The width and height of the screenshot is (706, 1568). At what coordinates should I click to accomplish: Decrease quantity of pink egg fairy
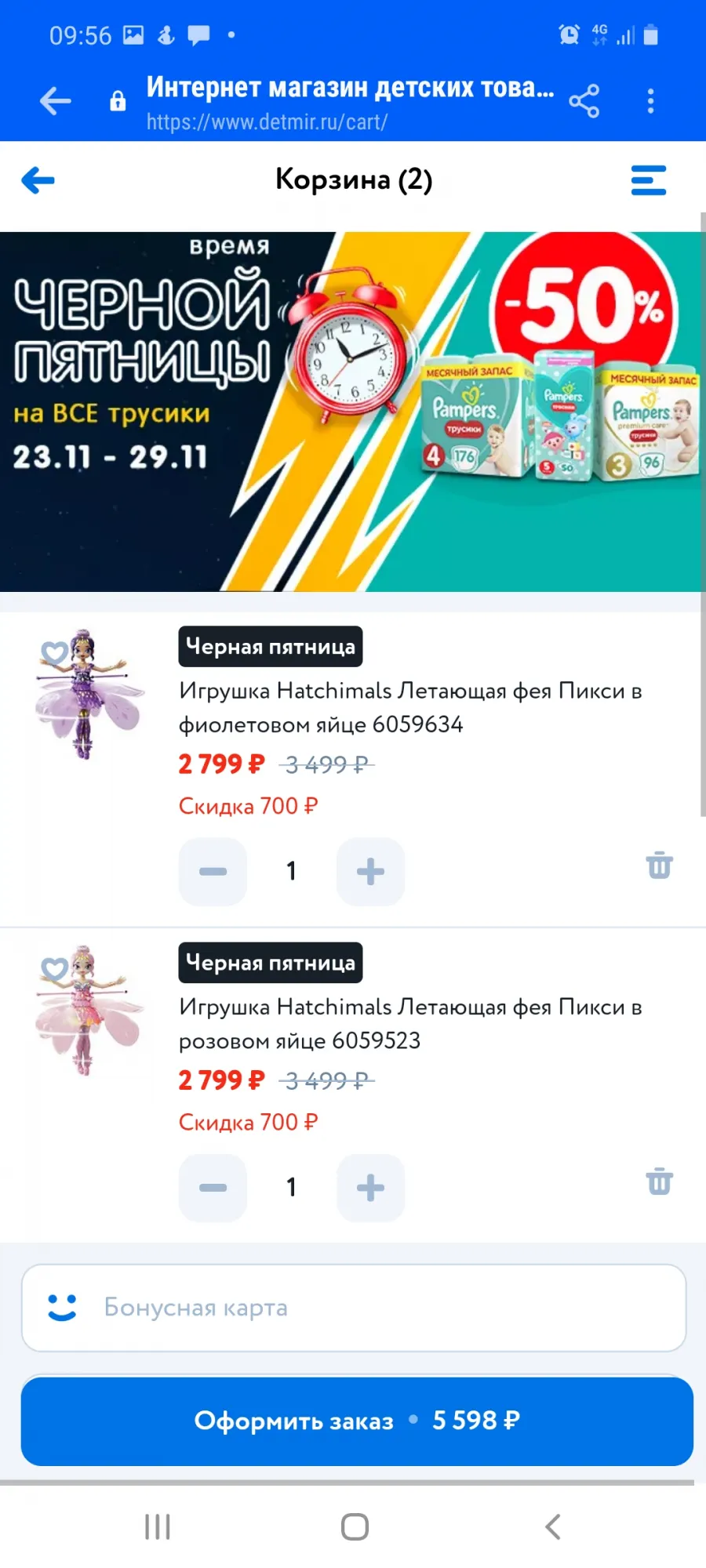pos(213,1187)
